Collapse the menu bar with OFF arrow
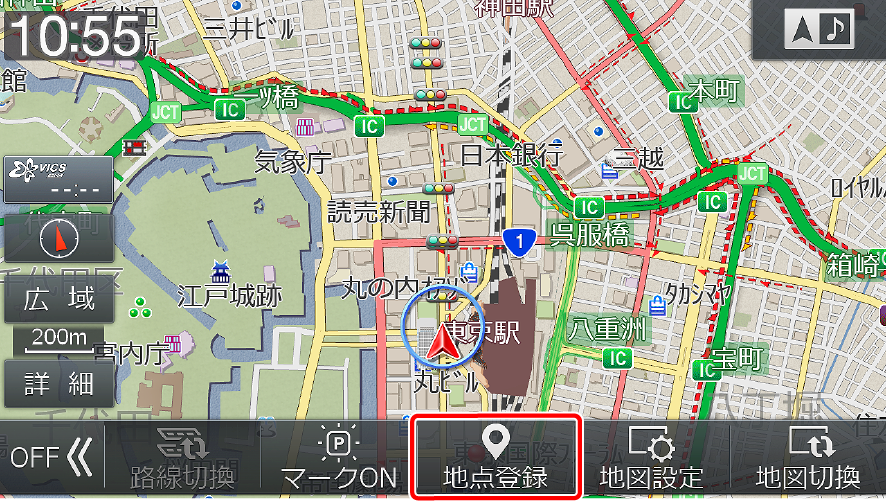This screenshot has width=886, height=502. pyautogui.click(x=51, y=458)
